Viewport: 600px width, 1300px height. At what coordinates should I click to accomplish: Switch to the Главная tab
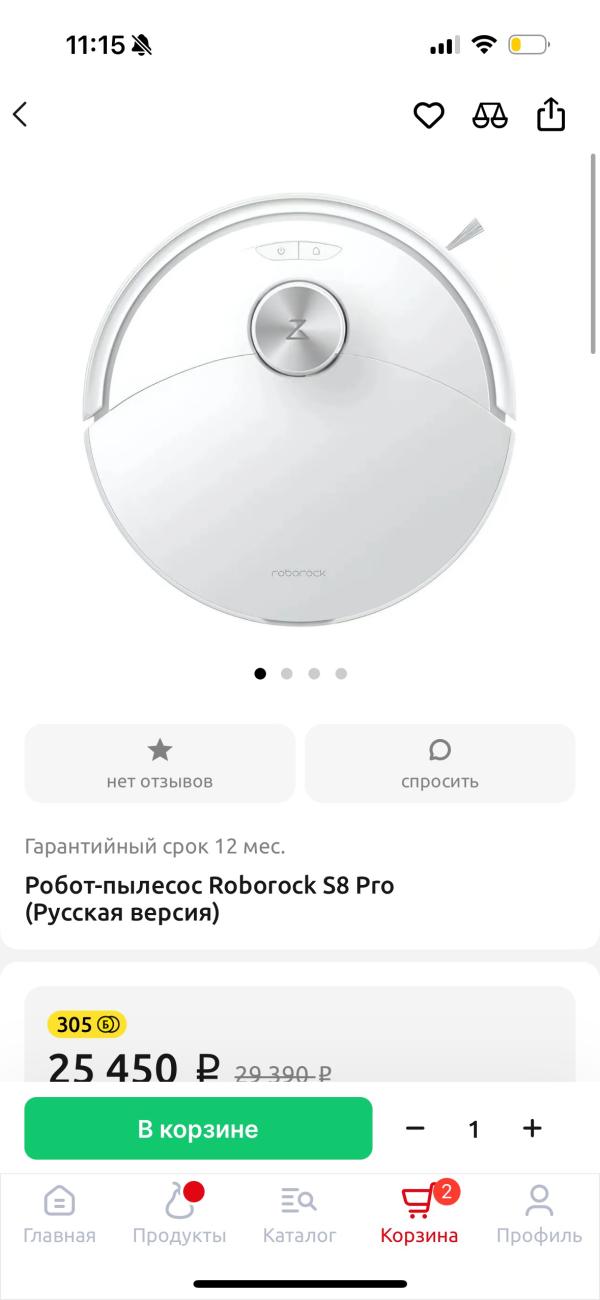[x=60, y=1213]
